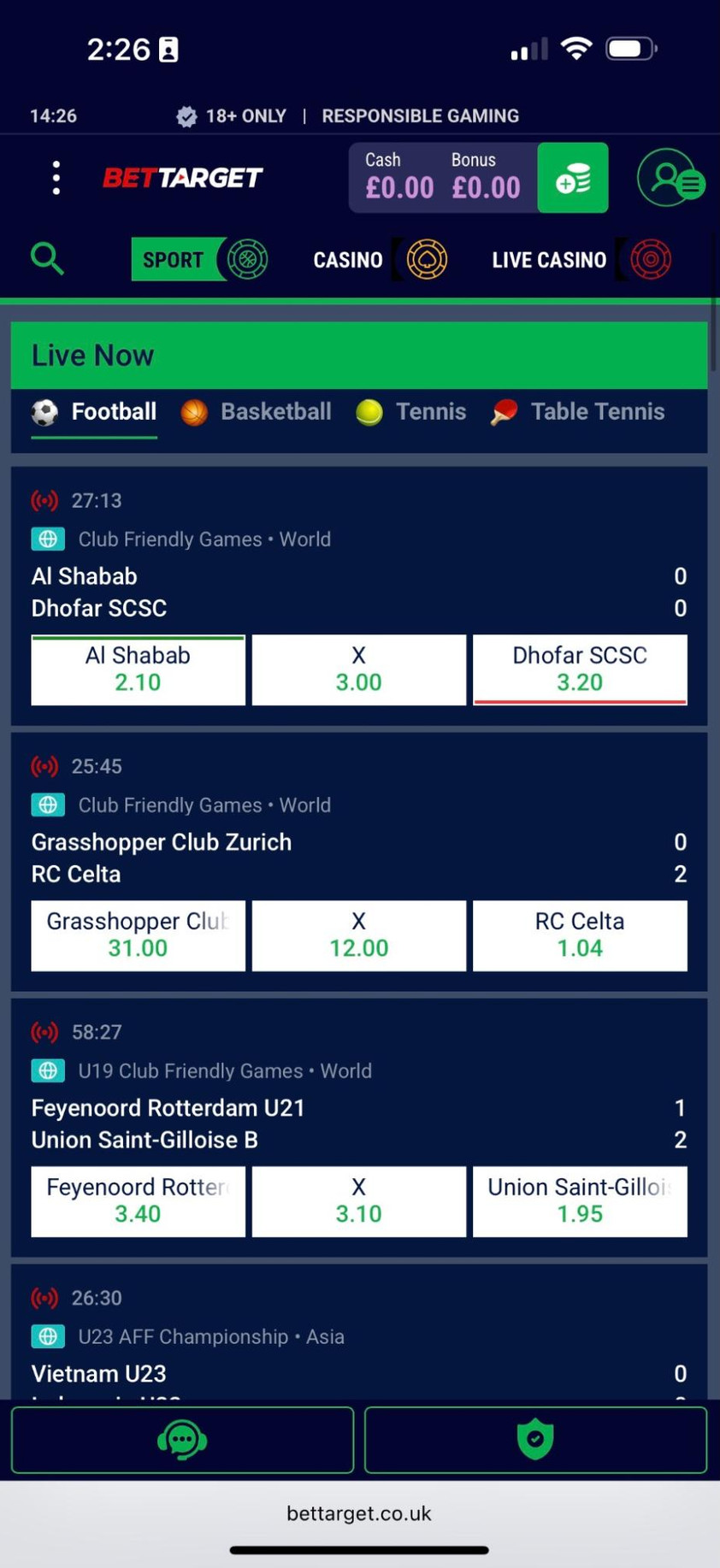Pick draw at 3.10 for Feyenoord match
The width and height of the screenshot is (720, 1568).
pyautogui.click(x=358, y=1201)
